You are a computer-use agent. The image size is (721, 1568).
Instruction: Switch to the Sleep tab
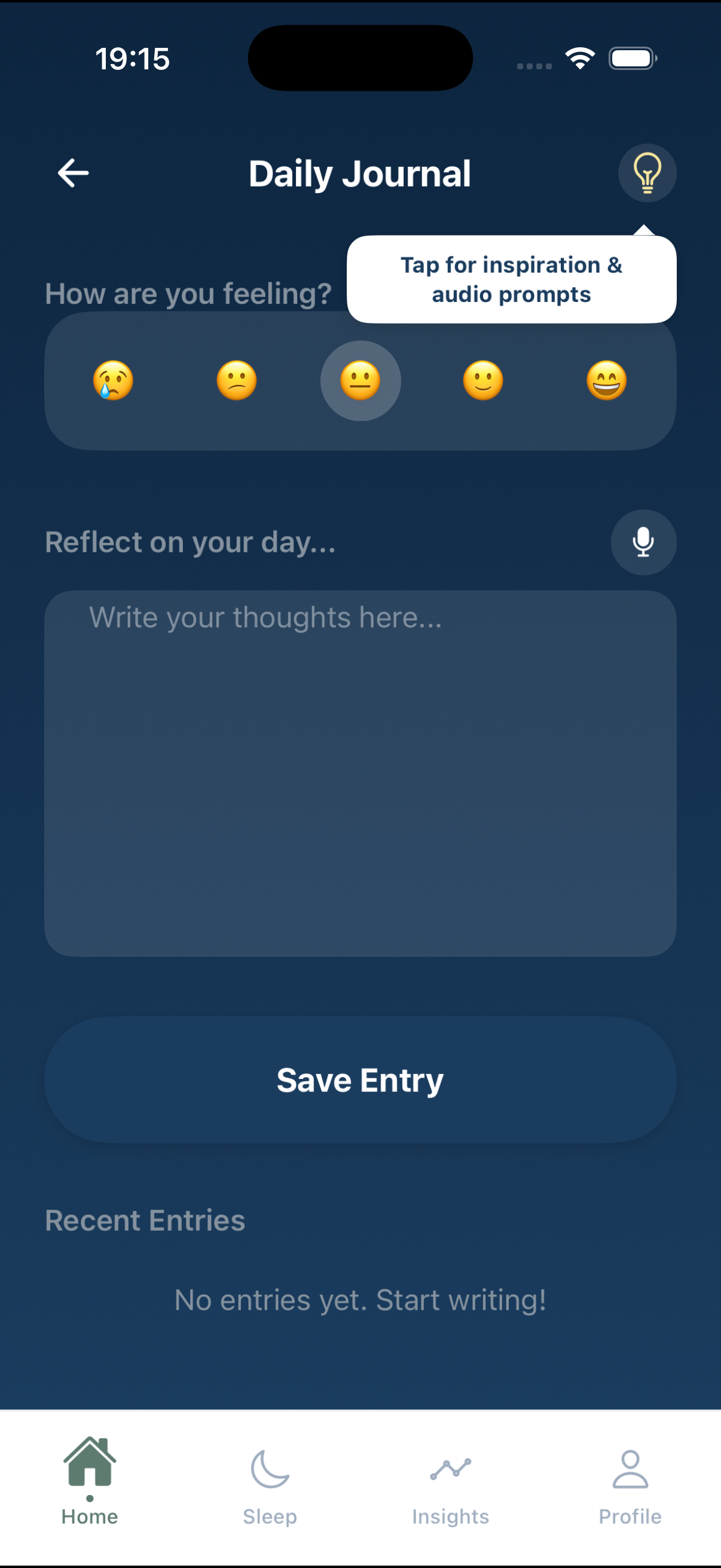point(270,1485)
